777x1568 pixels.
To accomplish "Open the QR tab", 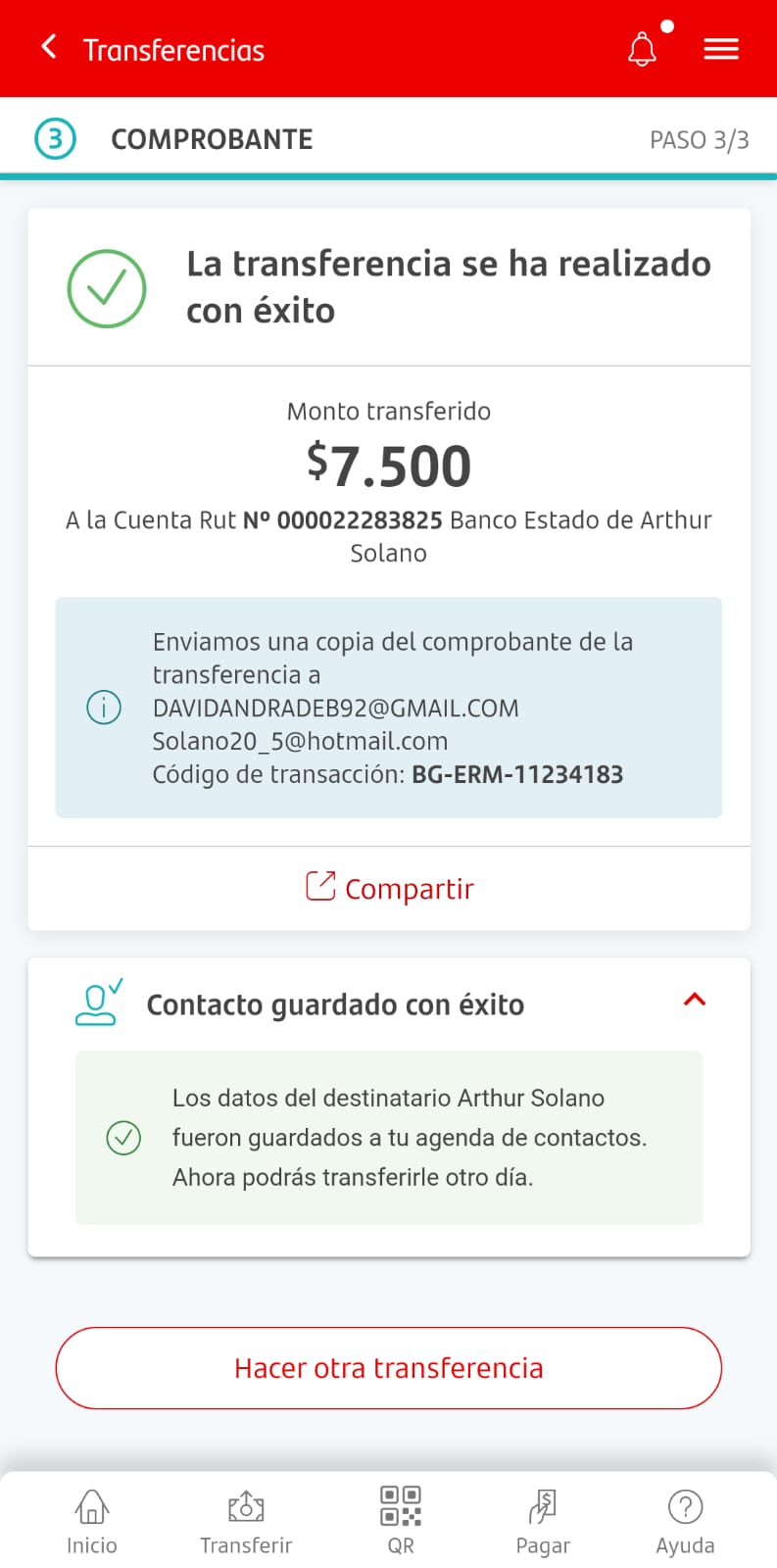I will pyautogui.click(x=401, y=1521).
